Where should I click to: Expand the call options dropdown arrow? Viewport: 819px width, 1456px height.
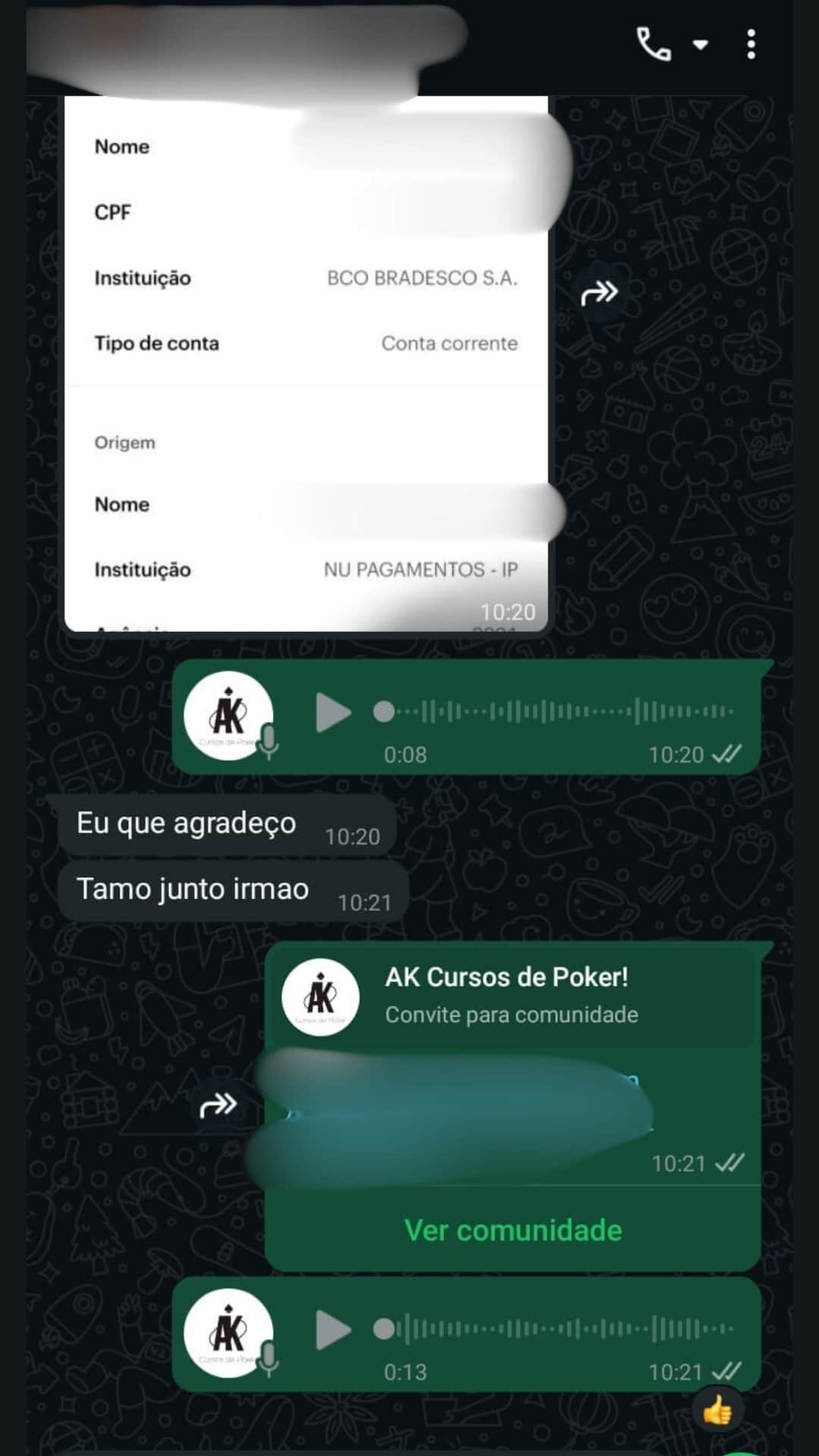pyautogui.click(x=701, y=45)
